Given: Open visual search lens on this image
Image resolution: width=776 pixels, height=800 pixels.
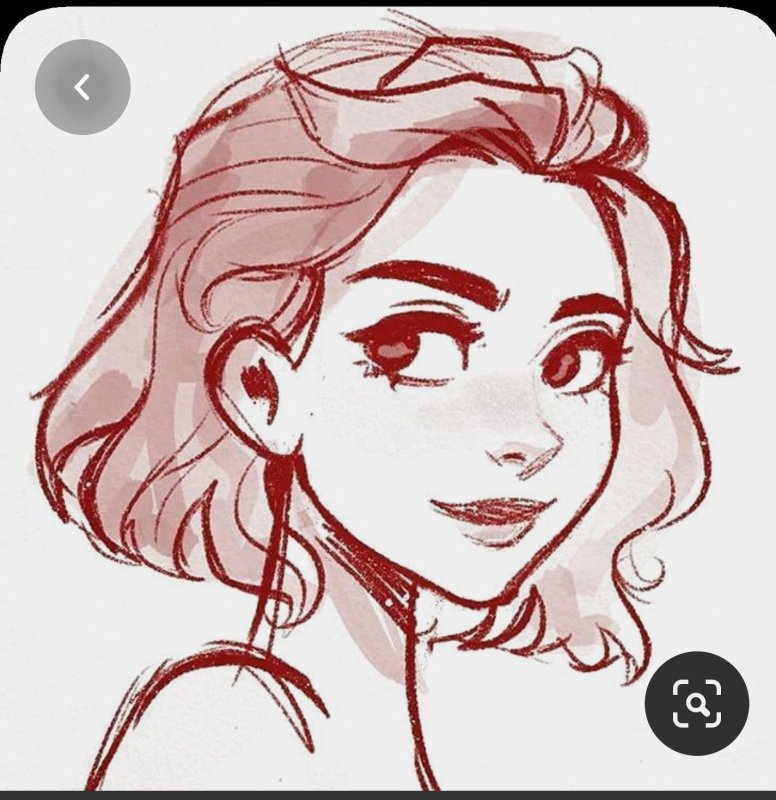Looking at the screenshot, I should pyautogui.click(x=696, y=702).
